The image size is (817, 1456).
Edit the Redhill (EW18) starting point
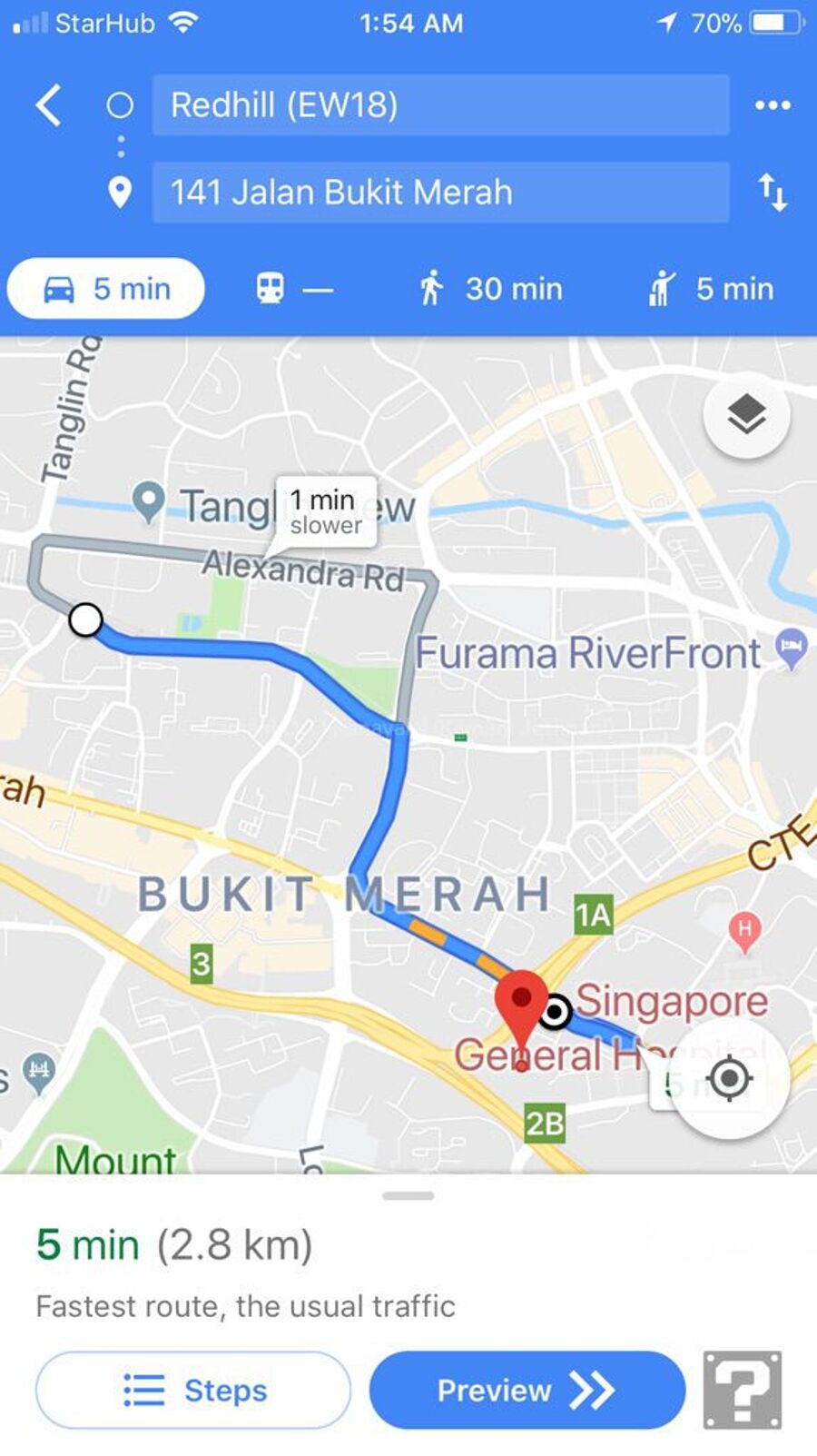pyautogui.click(x=440, y=105)
